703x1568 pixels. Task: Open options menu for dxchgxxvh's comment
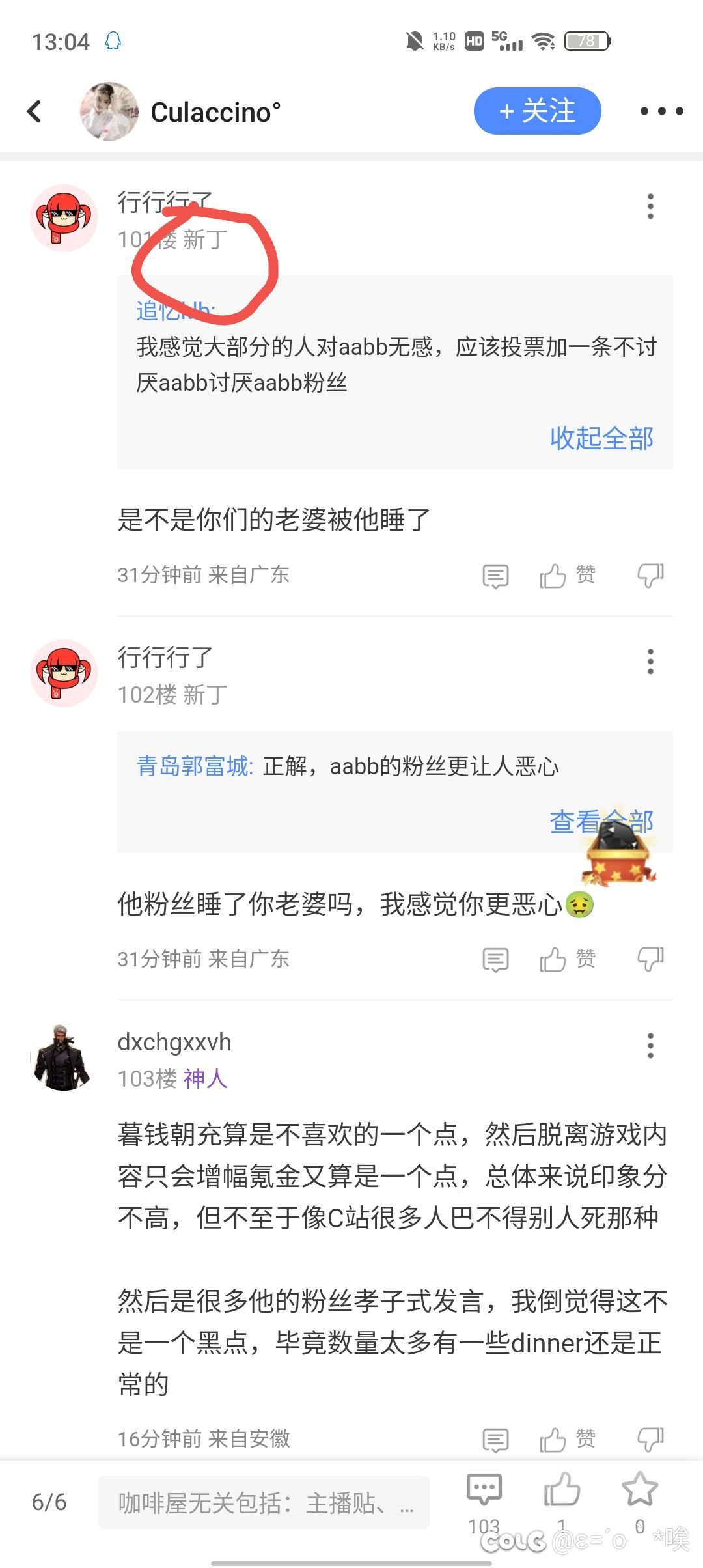pos(650,1046)
